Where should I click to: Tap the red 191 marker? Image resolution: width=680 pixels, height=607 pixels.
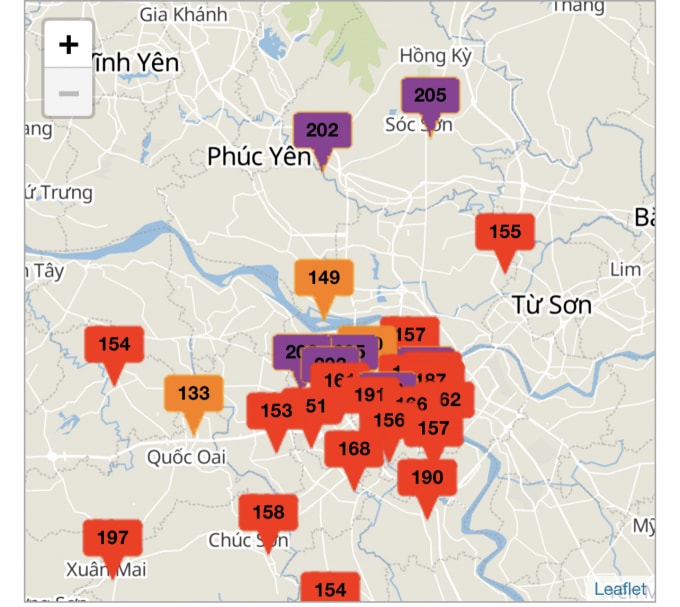pyautogui.click(x=369, y=394)
